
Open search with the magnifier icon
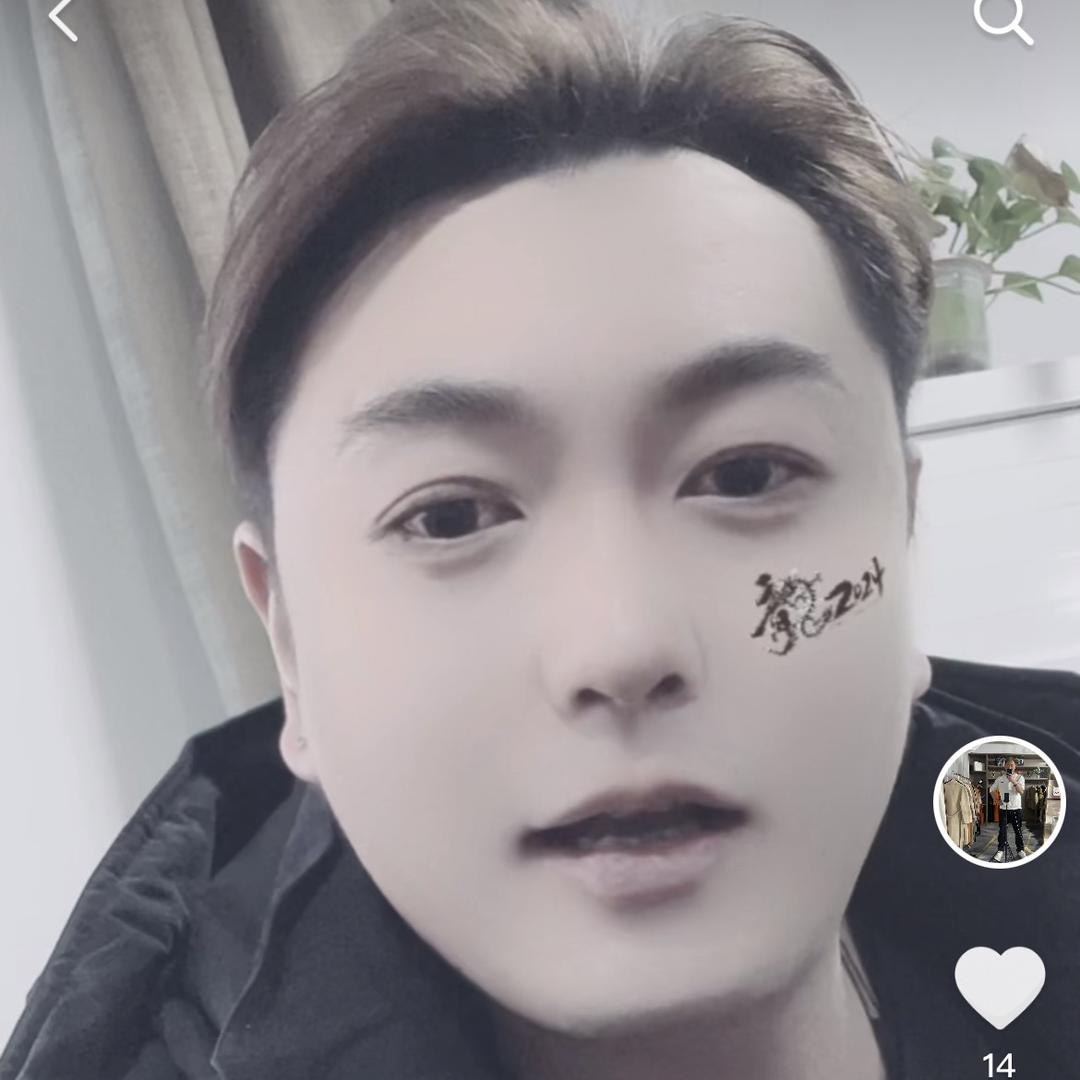tap(1002, 19)
